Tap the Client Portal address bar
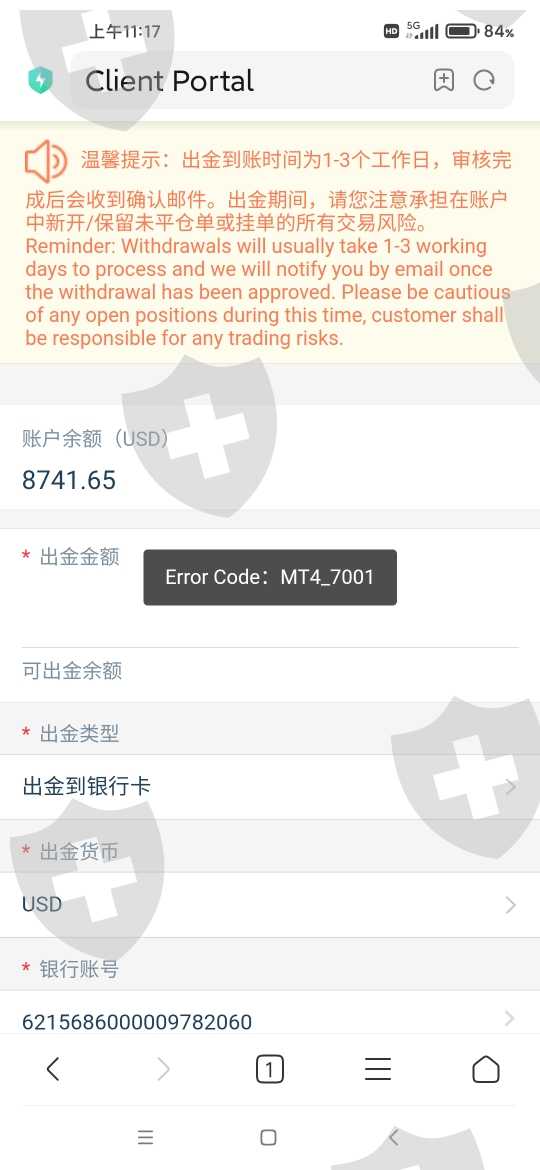The width and height of the screenshot is (540, 1170). click(246, 81)
